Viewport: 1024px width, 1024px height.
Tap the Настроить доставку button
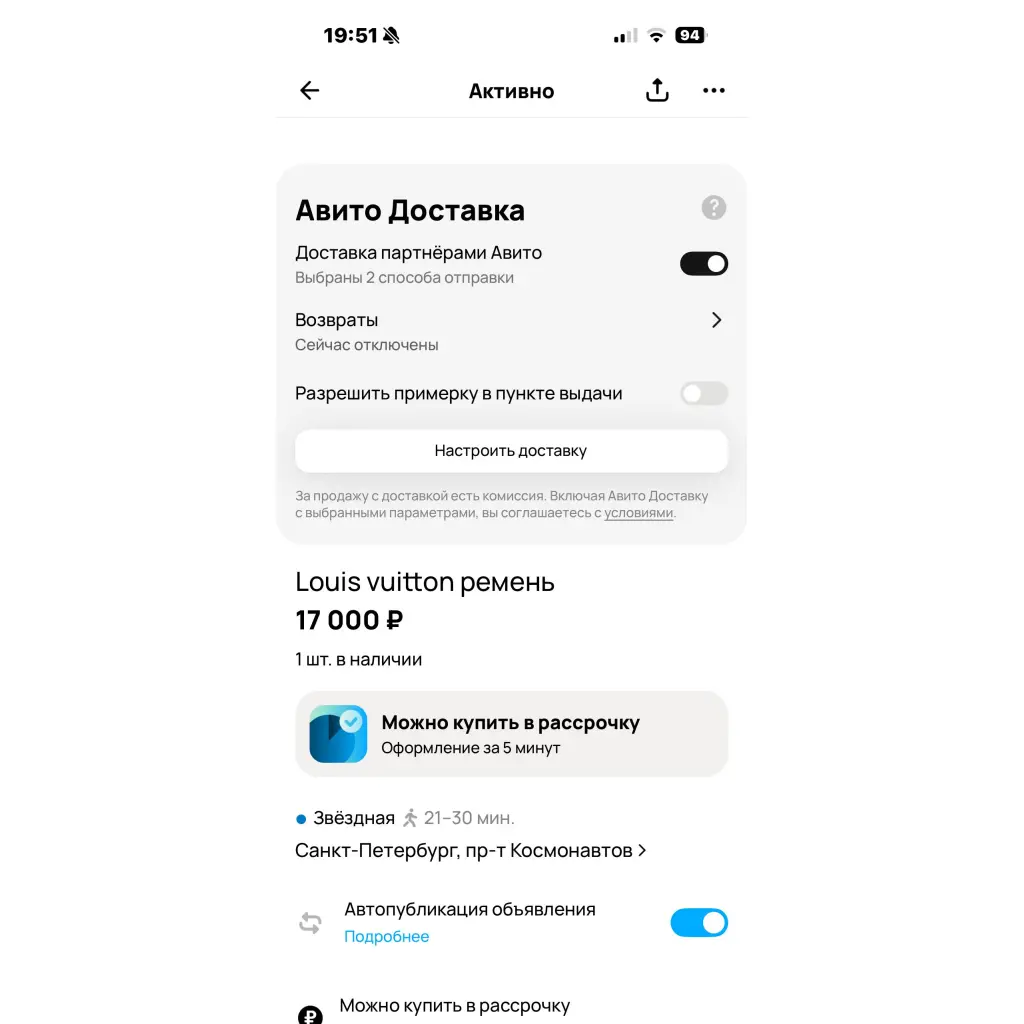click(511, 451)
